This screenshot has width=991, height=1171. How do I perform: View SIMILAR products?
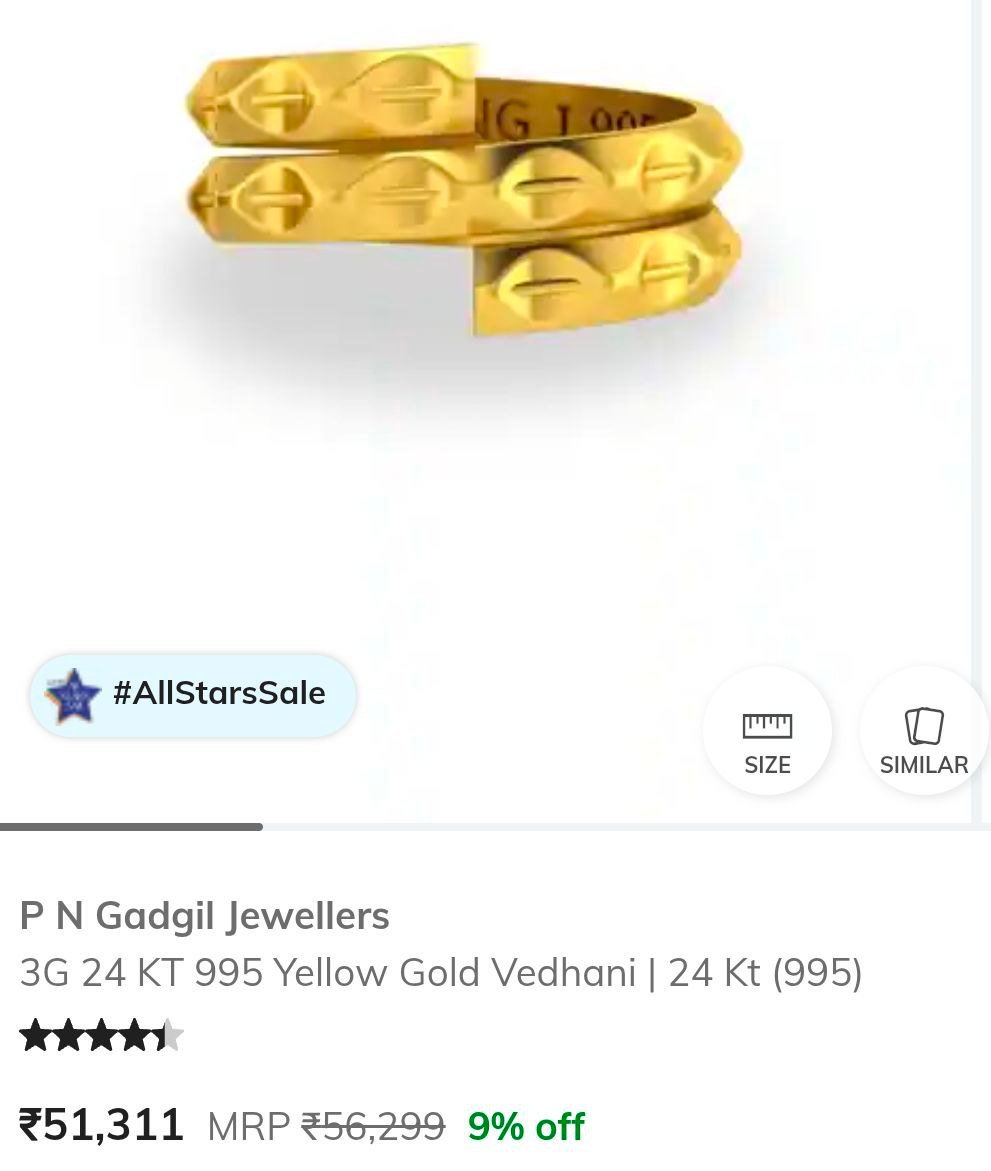coord(923,731)
